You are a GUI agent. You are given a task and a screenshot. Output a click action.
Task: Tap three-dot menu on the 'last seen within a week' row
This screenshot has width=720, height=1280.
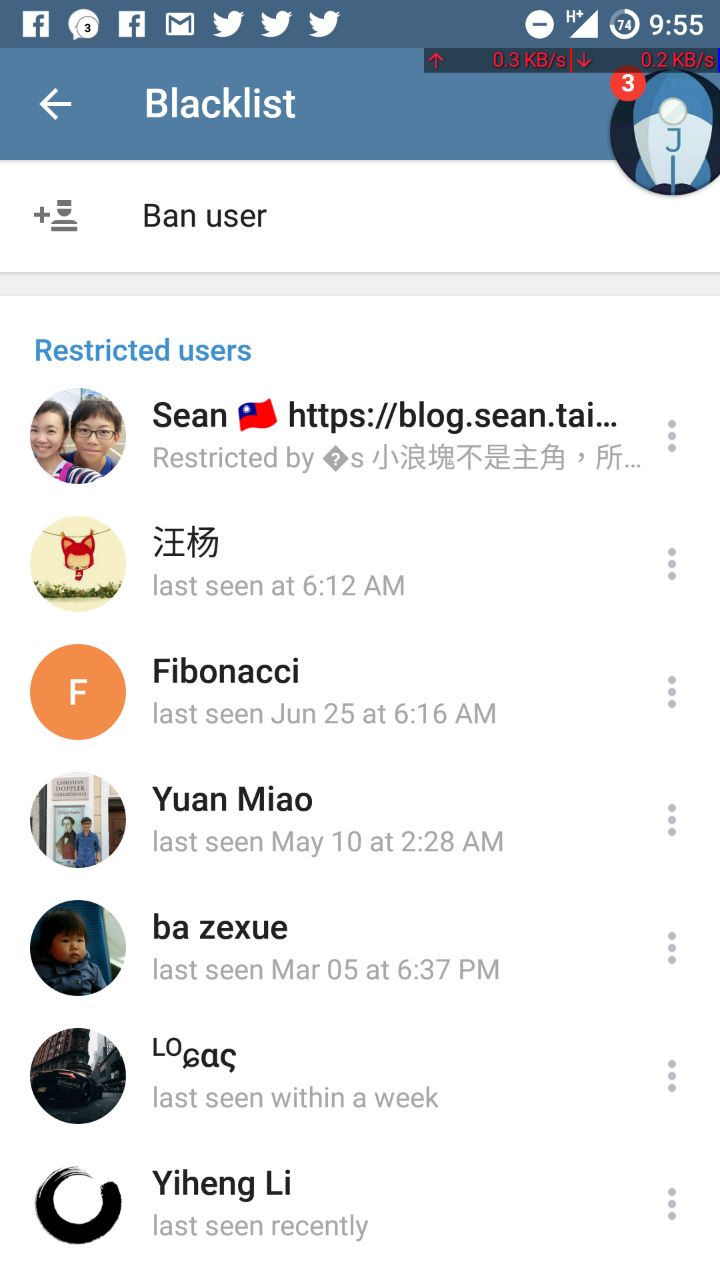671,1076
